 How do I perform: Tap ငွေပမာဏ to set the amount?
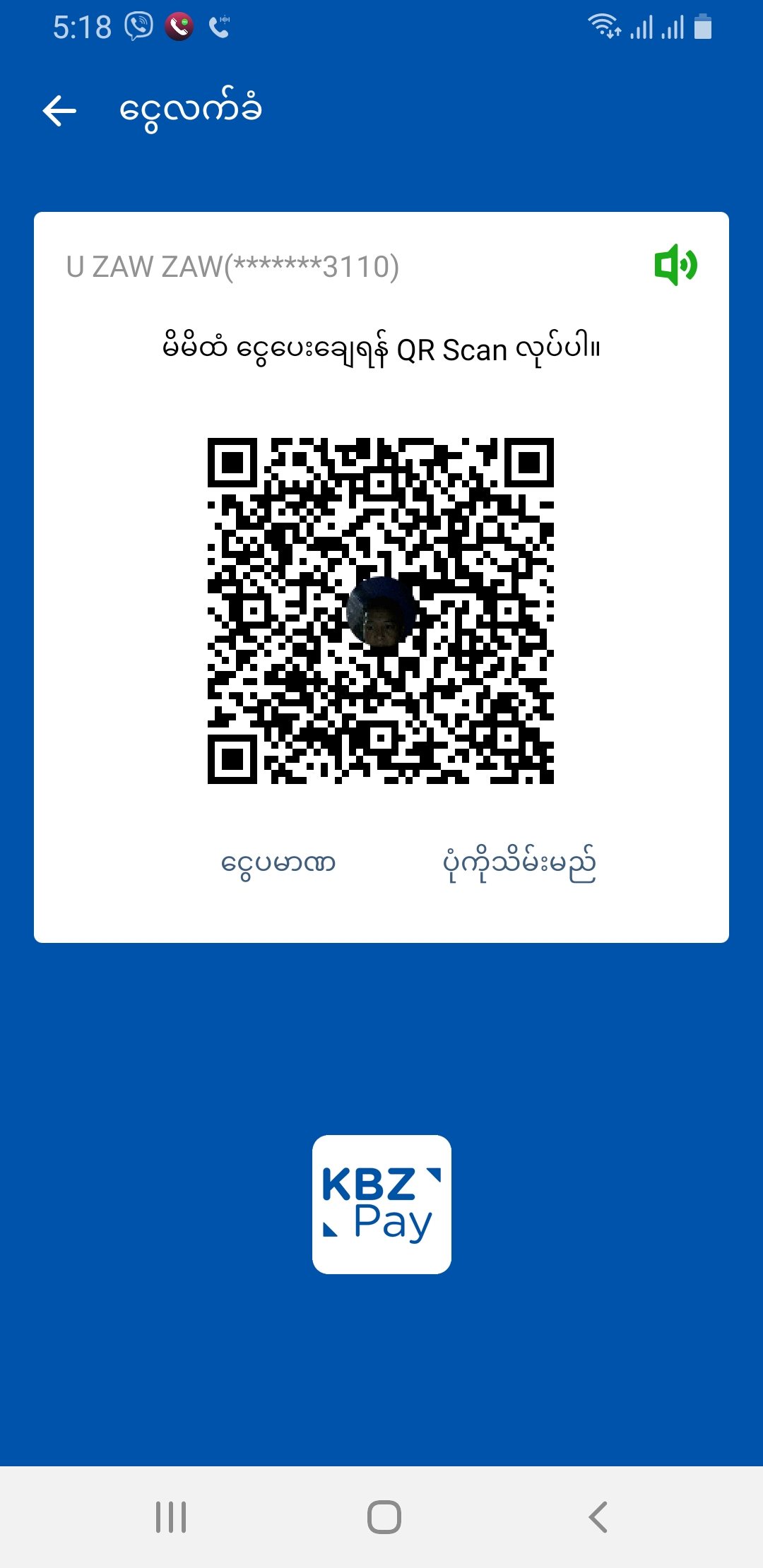[278, 863]
